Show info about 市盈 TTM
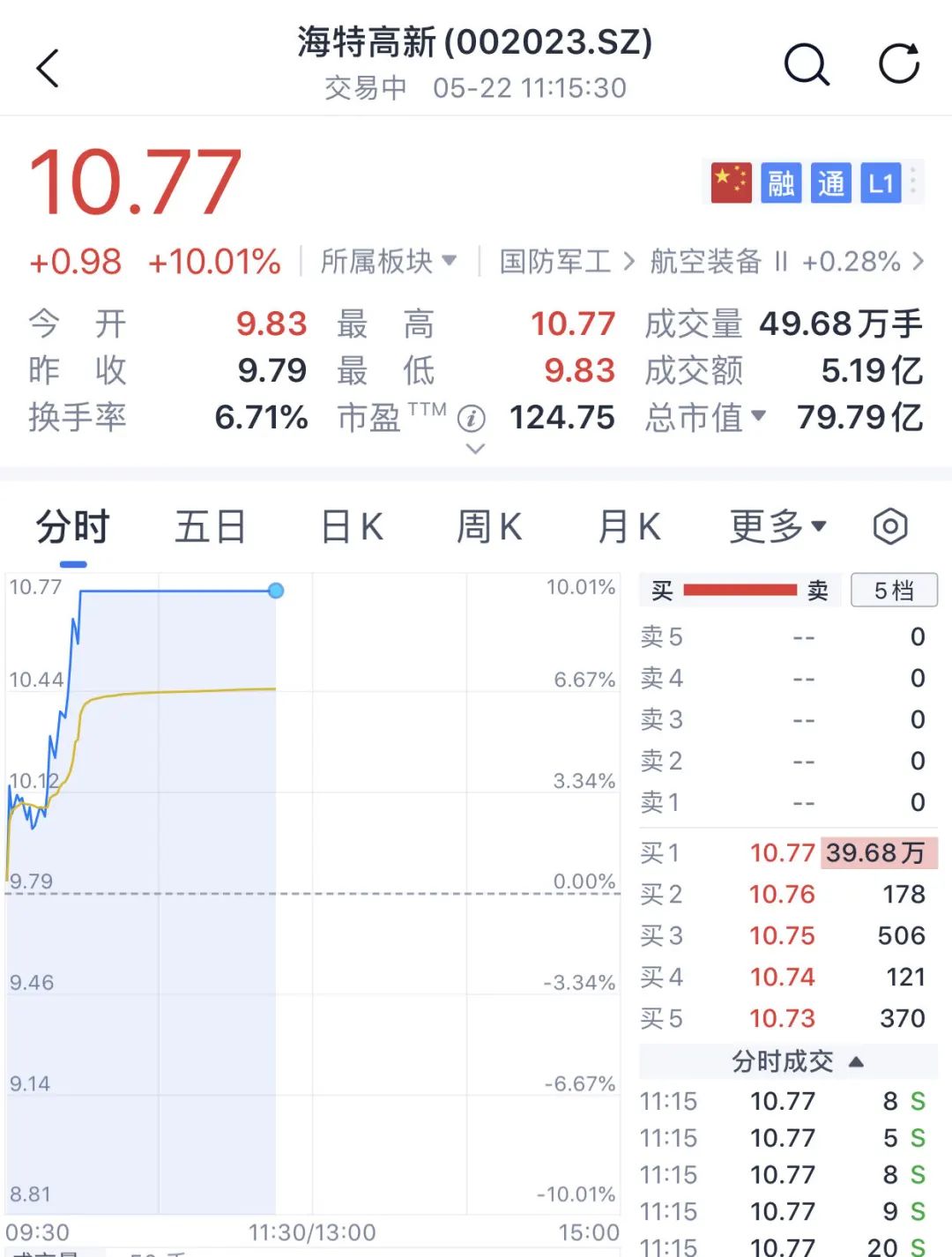Viewport: 952px width, 1257px height. click(x=472, y=419)
